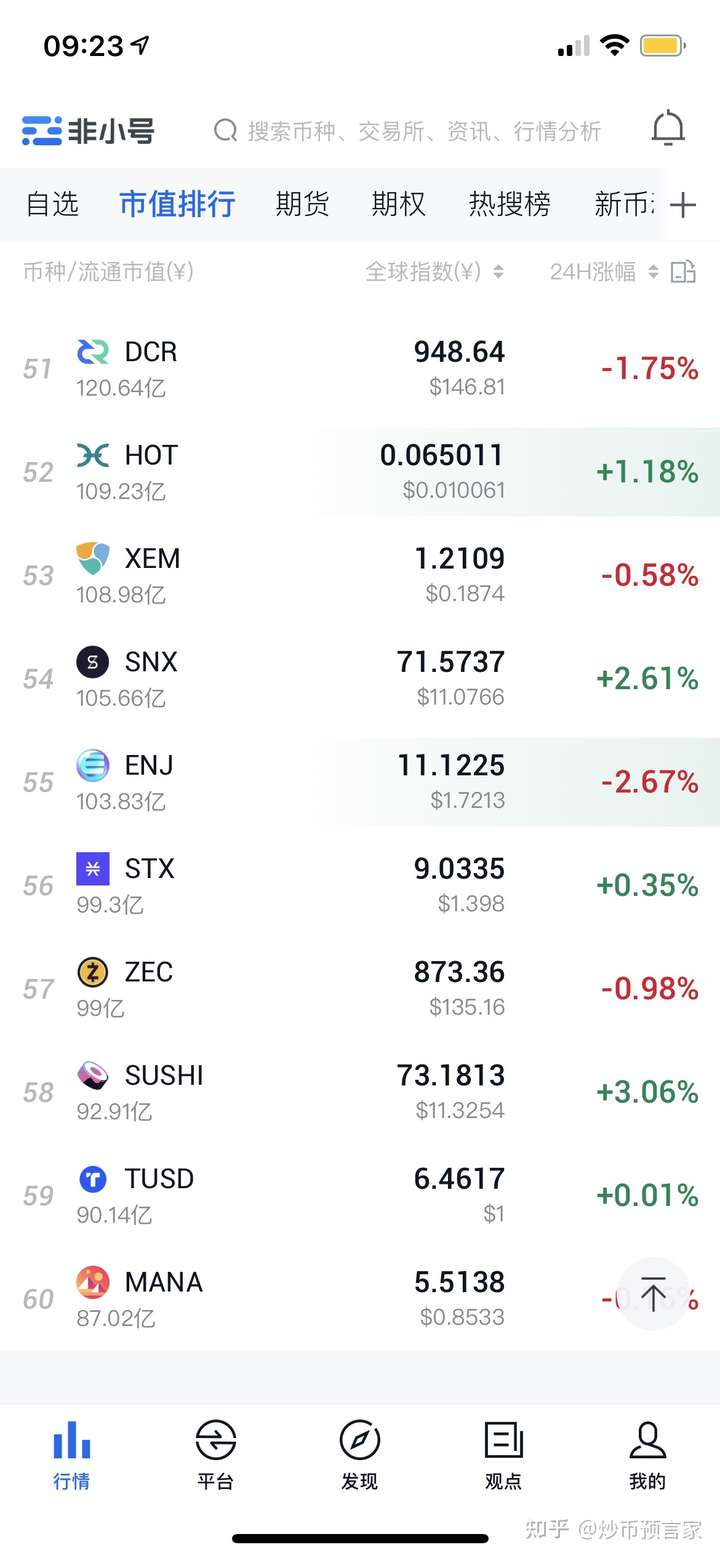720x1558 pixels.
Task: Sort by 24H涨幅 column
Action: (603, 271)
